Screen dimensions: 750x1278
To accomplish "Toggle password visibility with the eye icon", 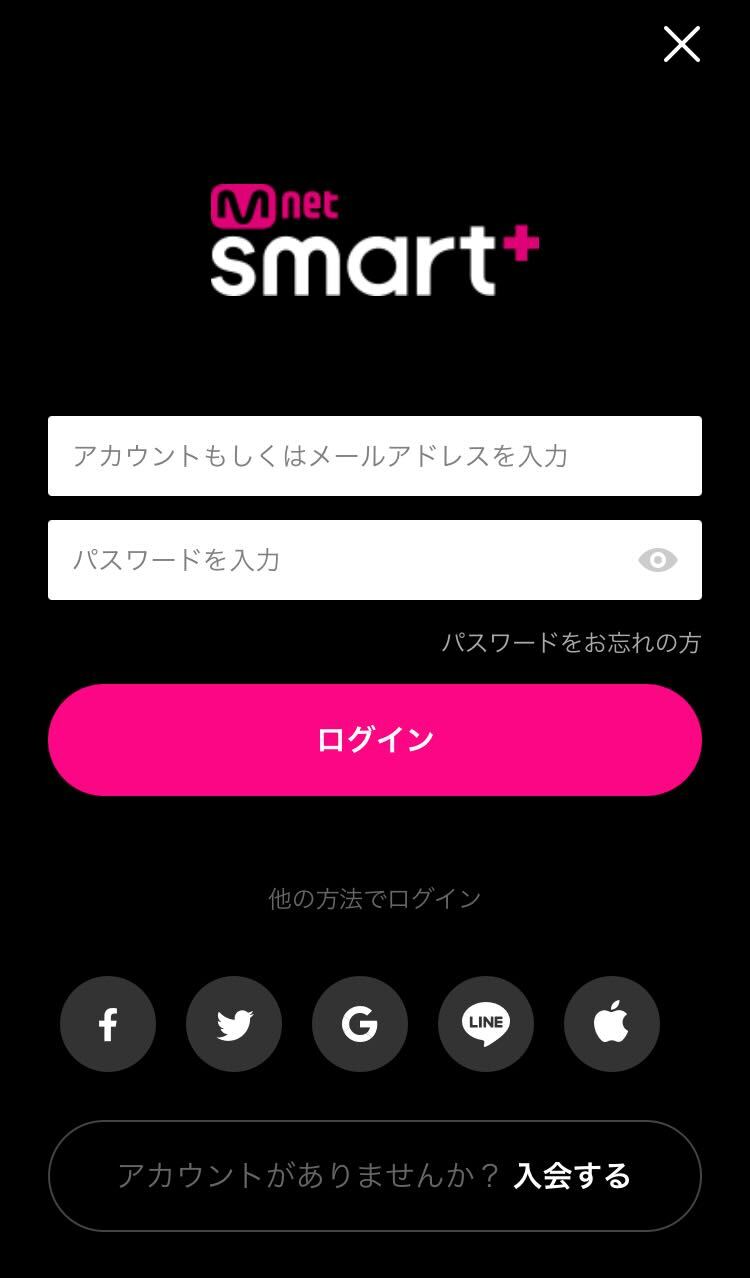I will click(x=657, y=560).
